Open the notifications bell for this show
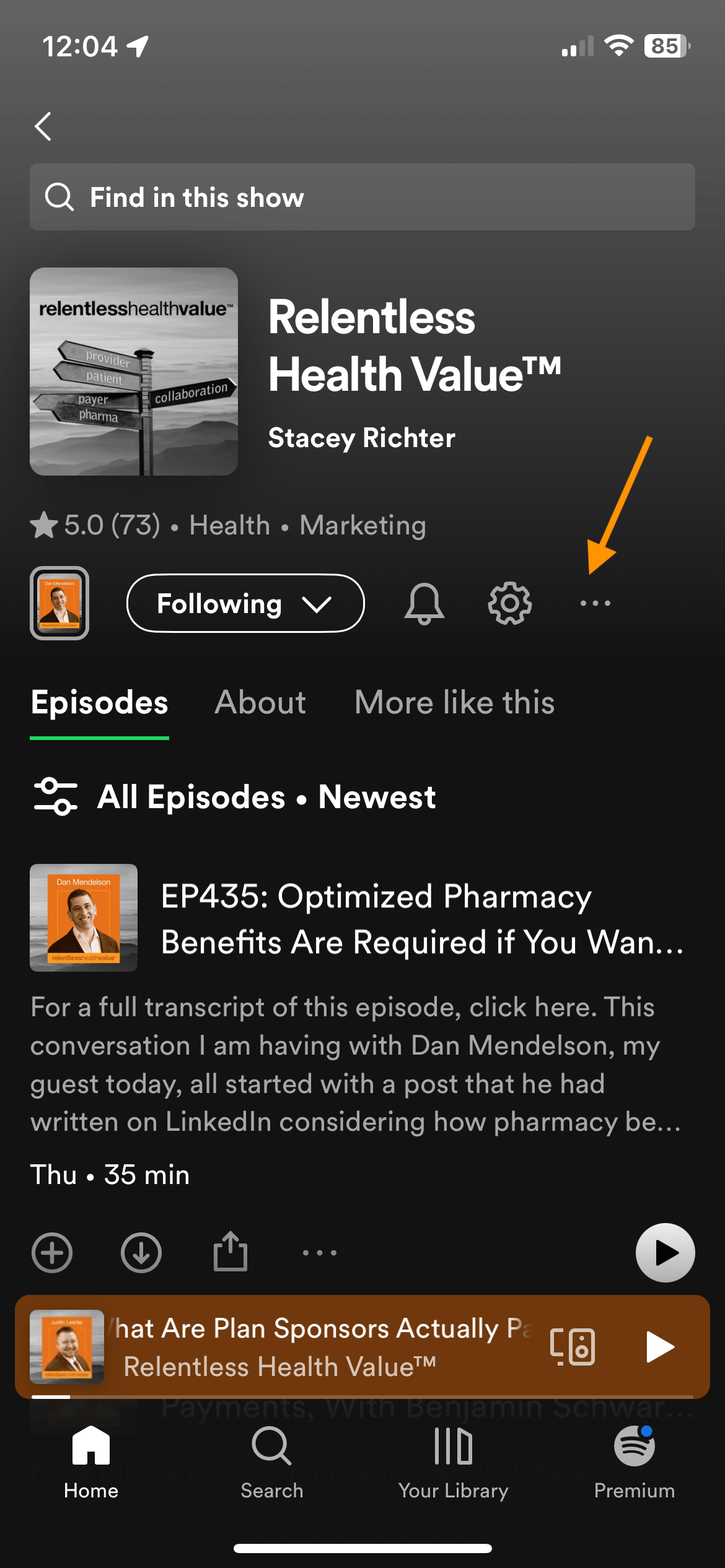725x1568 pixels. coord(424,603)
